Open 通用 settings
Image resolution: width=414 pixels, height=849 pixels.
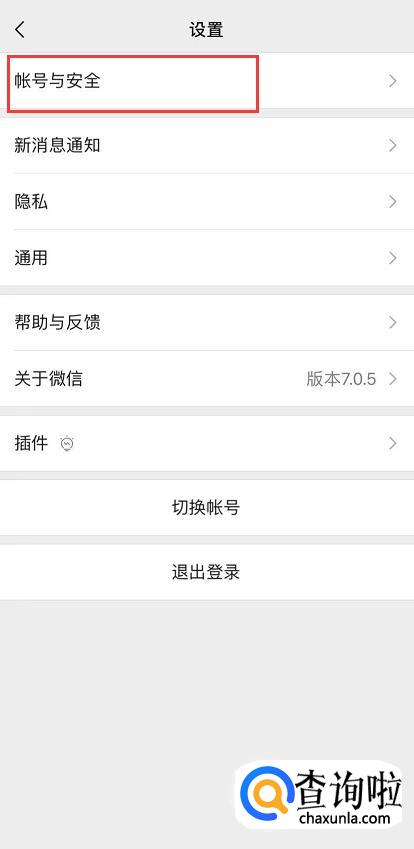(207, 258)
